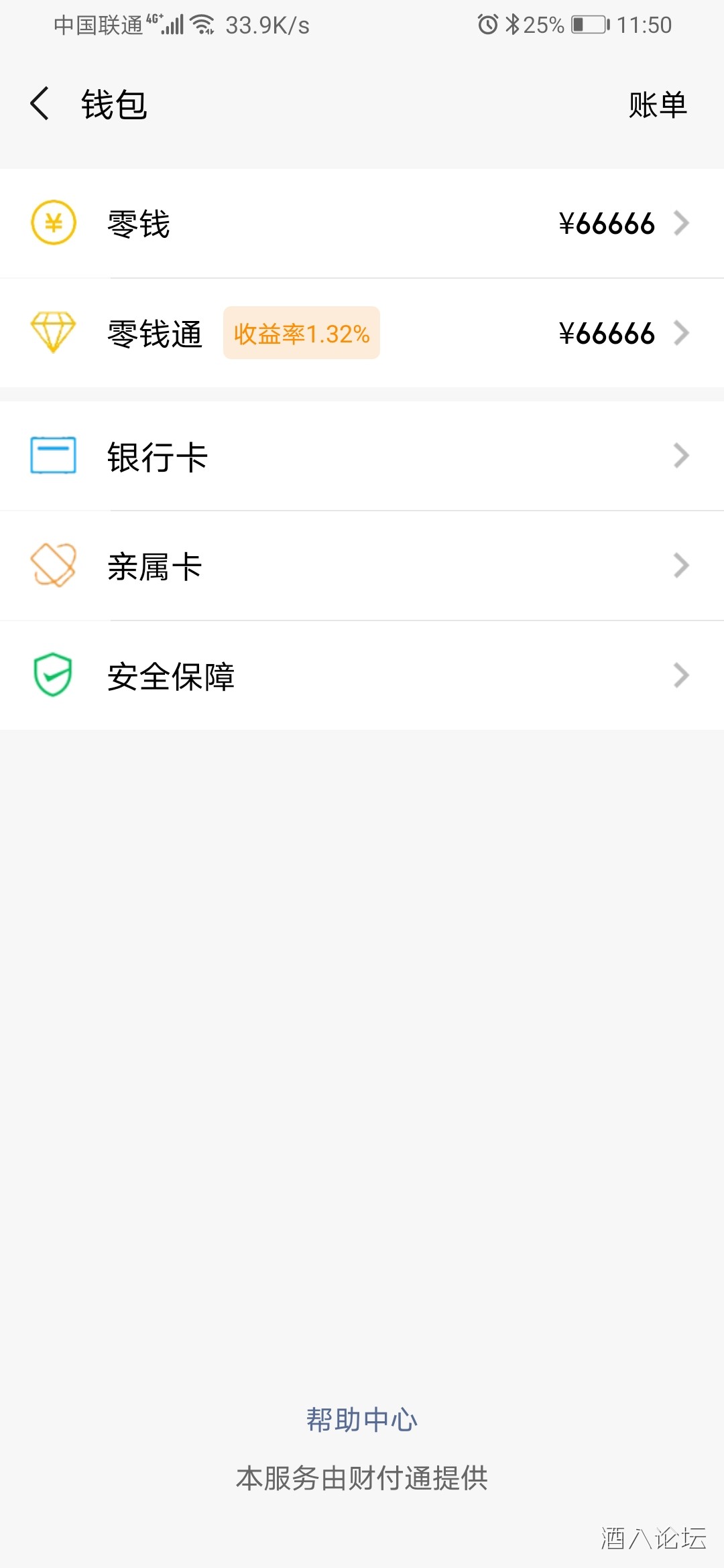Expand 零钱通 row via chevron arrow

click(682, 333)
